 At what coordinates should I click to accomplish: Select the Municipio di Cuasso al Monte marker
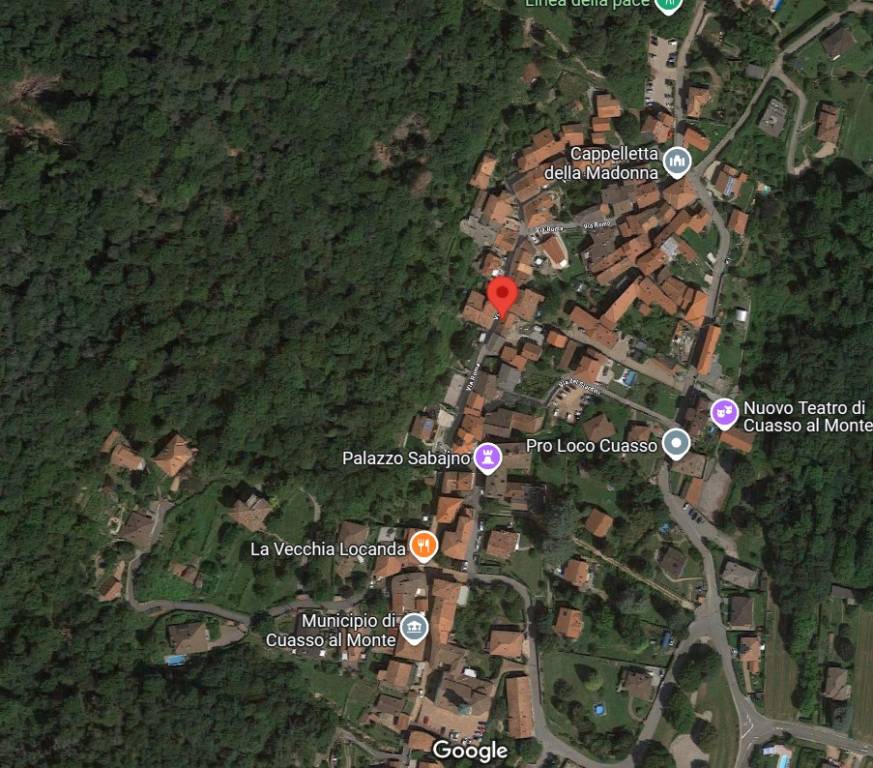click(414, 628)
